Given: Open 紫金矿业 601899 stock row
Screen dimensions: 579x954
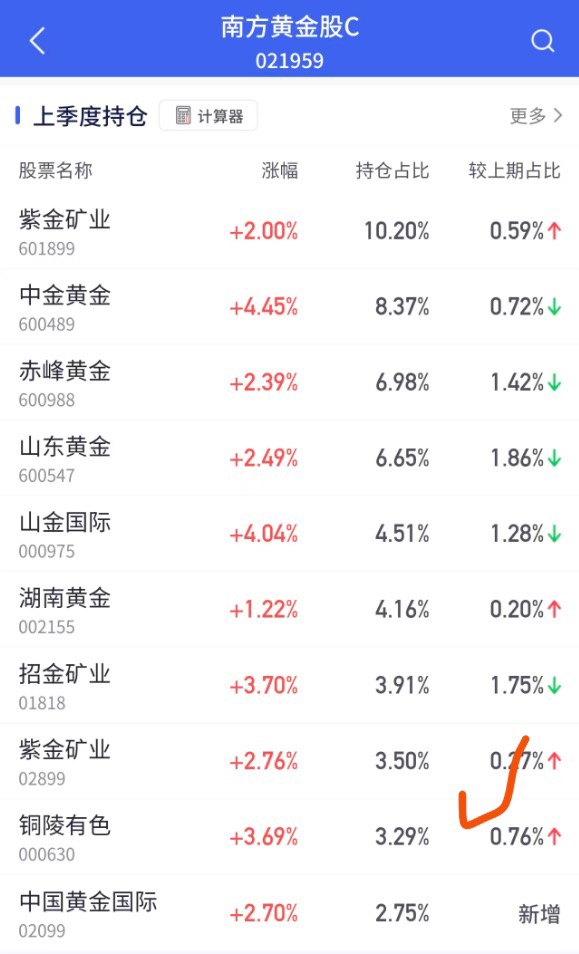Looking at the screenshot, I should [x=290, y=231].
